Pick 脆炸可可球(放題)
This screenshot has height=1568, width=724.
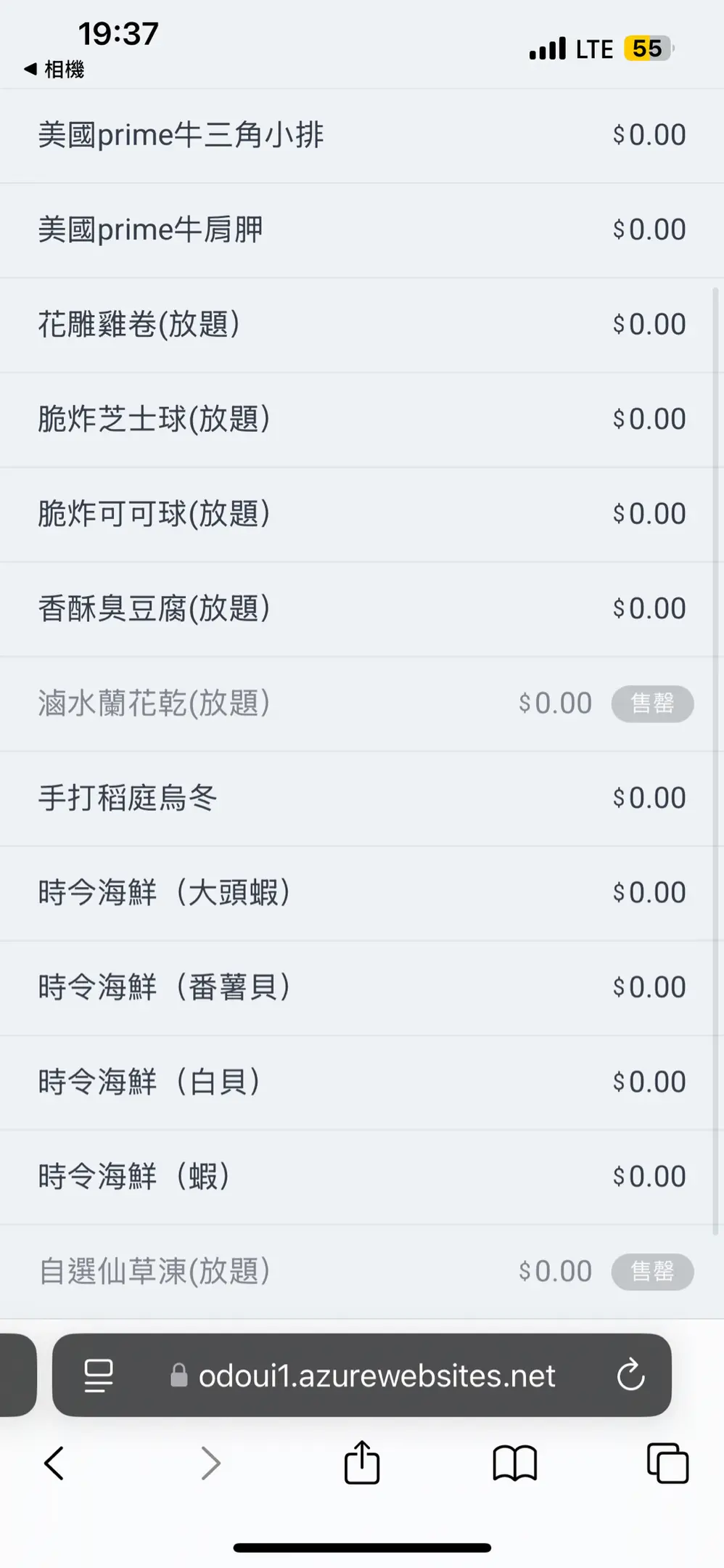pos(362,515)
